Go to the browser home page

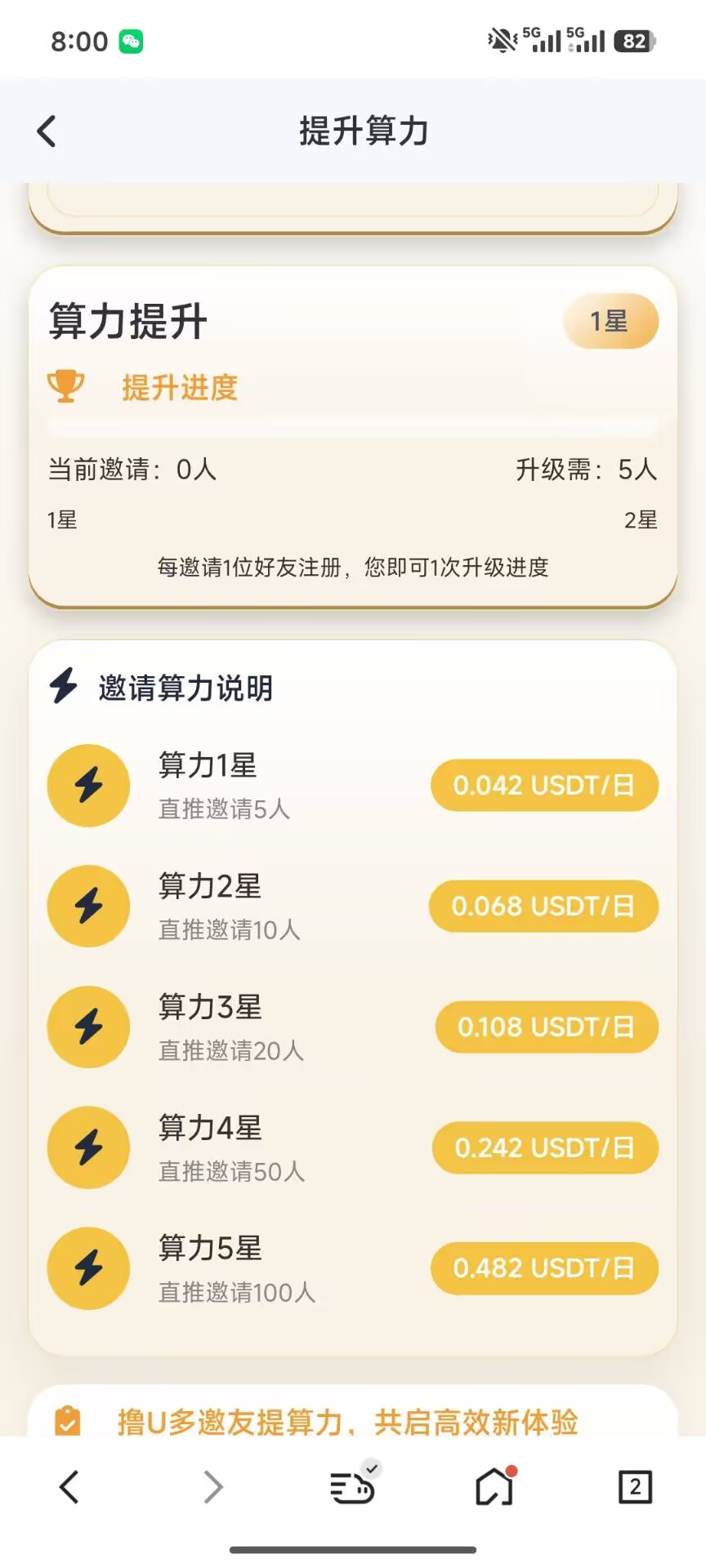(x=494, y=1486)
